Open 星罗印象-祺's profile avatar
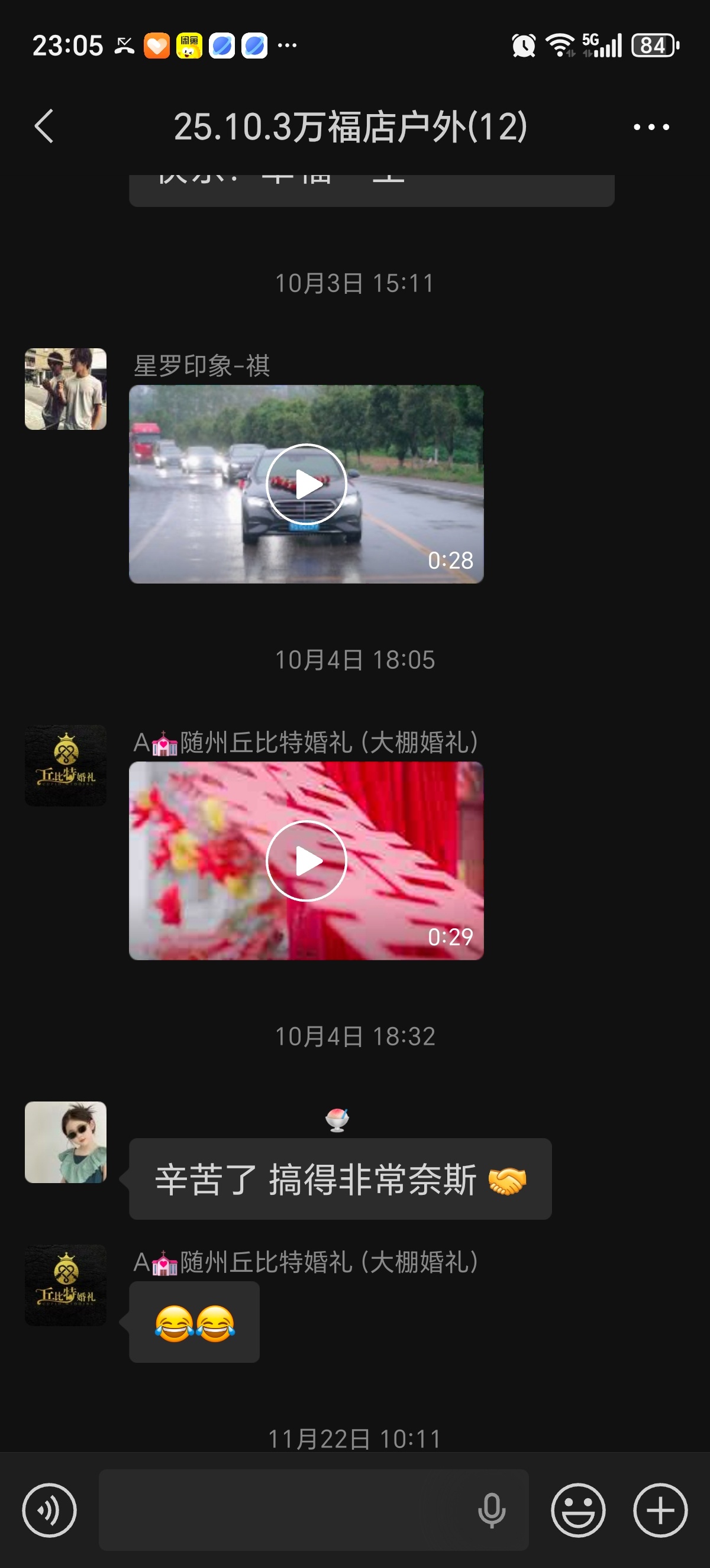Screen dimensions: 710x1568 point(66,389)
